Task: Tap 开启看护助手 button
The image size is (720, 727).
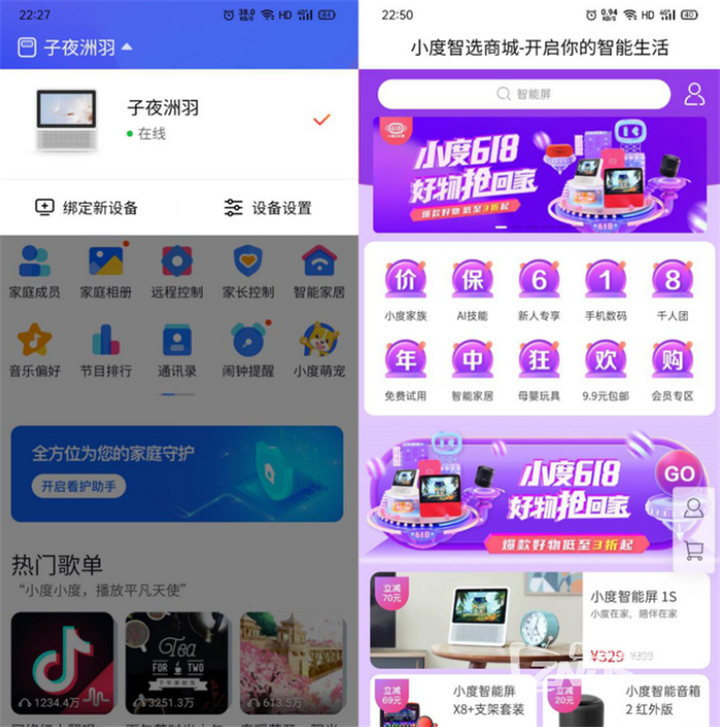Action: 79,487
